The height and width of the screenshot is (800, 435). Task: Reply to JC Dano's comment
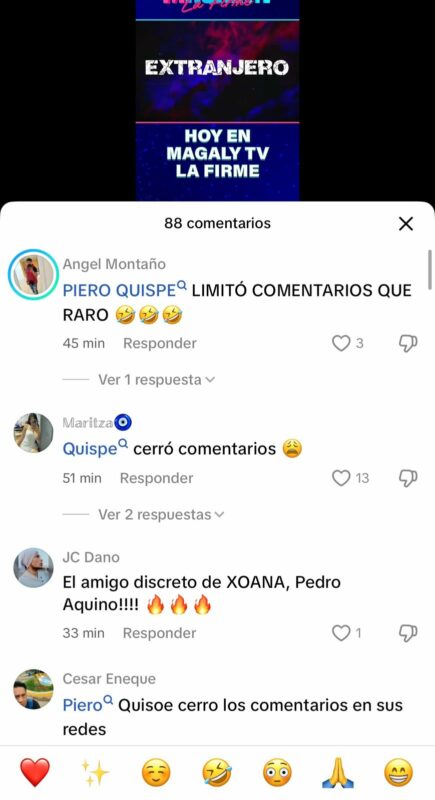click(x=159, y=633)
